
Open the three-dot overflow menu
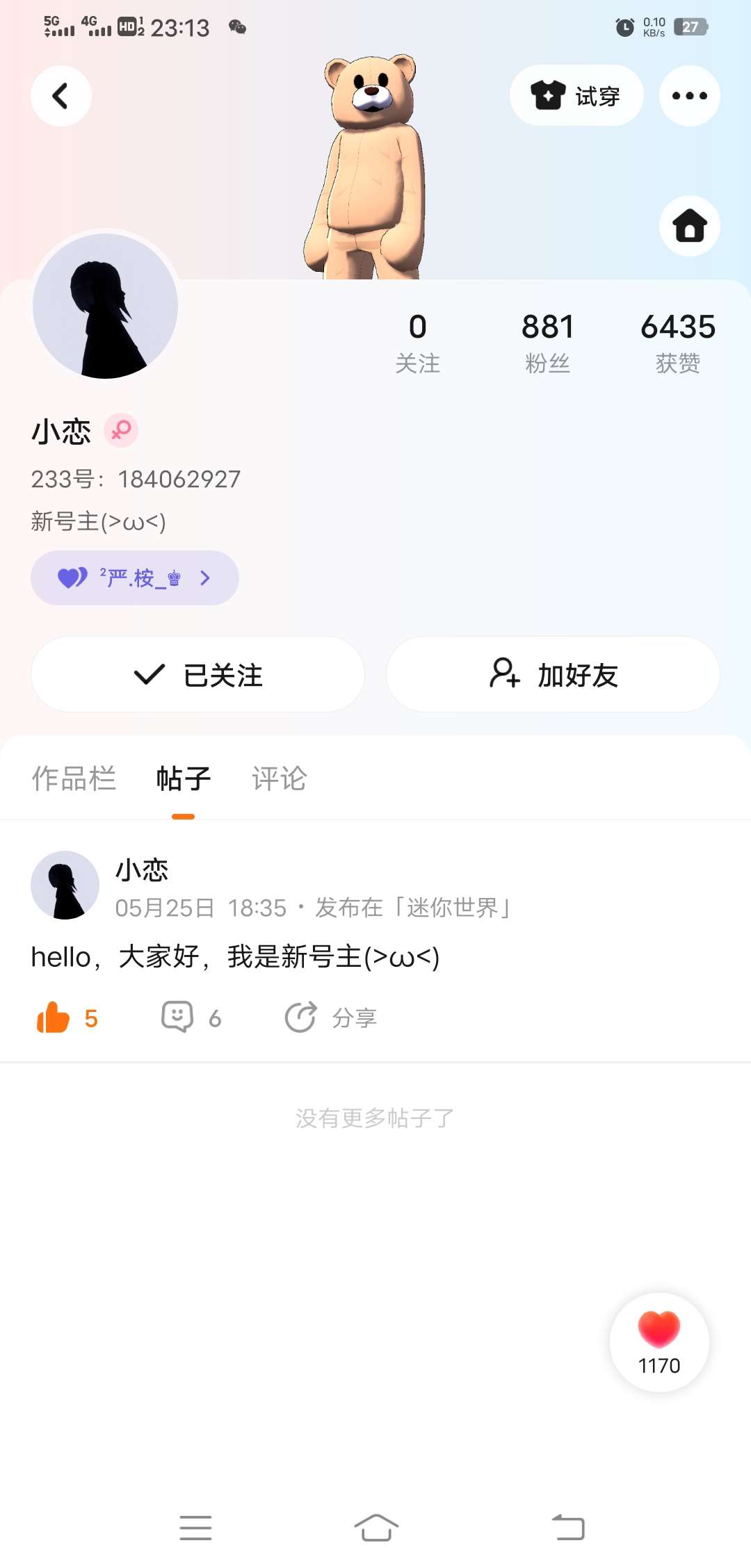(x=689, y=96)
